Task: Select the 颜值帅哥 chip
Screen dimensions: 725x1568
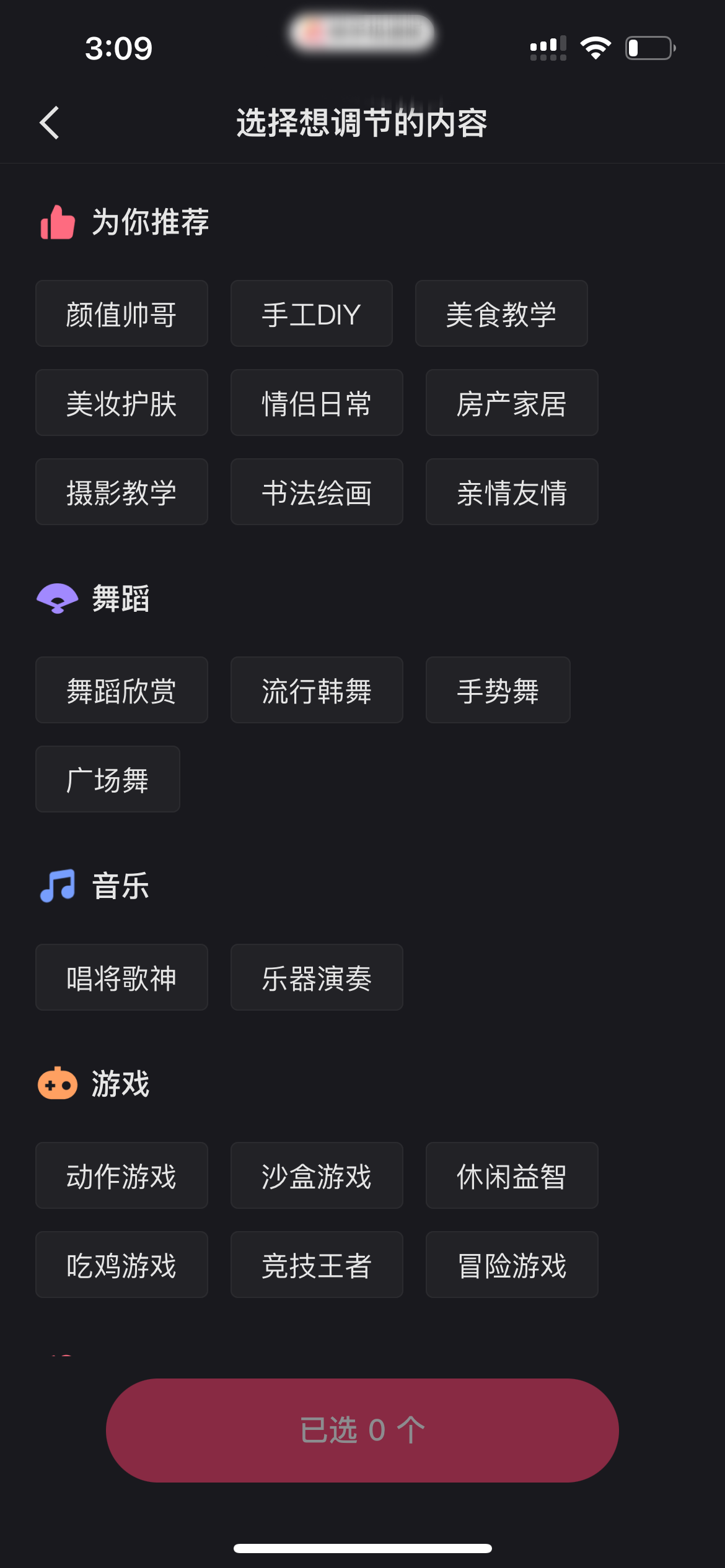Action: [x=121, y=314]
